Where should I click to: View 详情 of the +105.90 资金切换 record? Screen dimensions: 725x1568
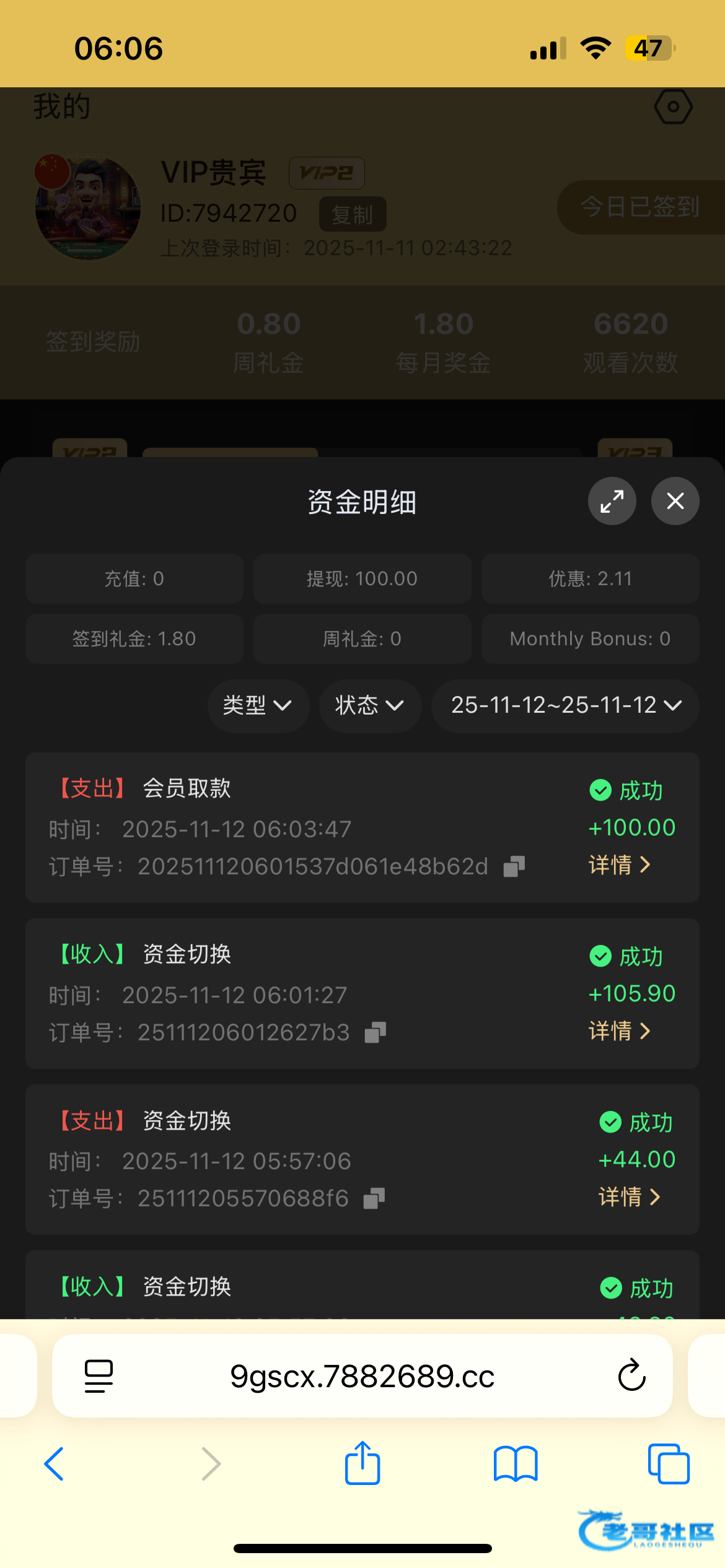[620, 1031]
